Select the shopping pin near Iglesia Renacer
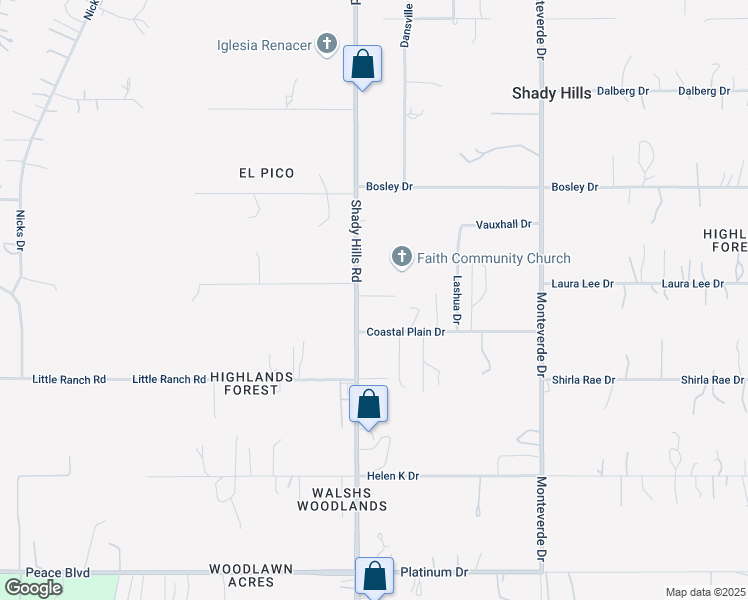Viewport: 748px width, 600px height. click(363, 65)
